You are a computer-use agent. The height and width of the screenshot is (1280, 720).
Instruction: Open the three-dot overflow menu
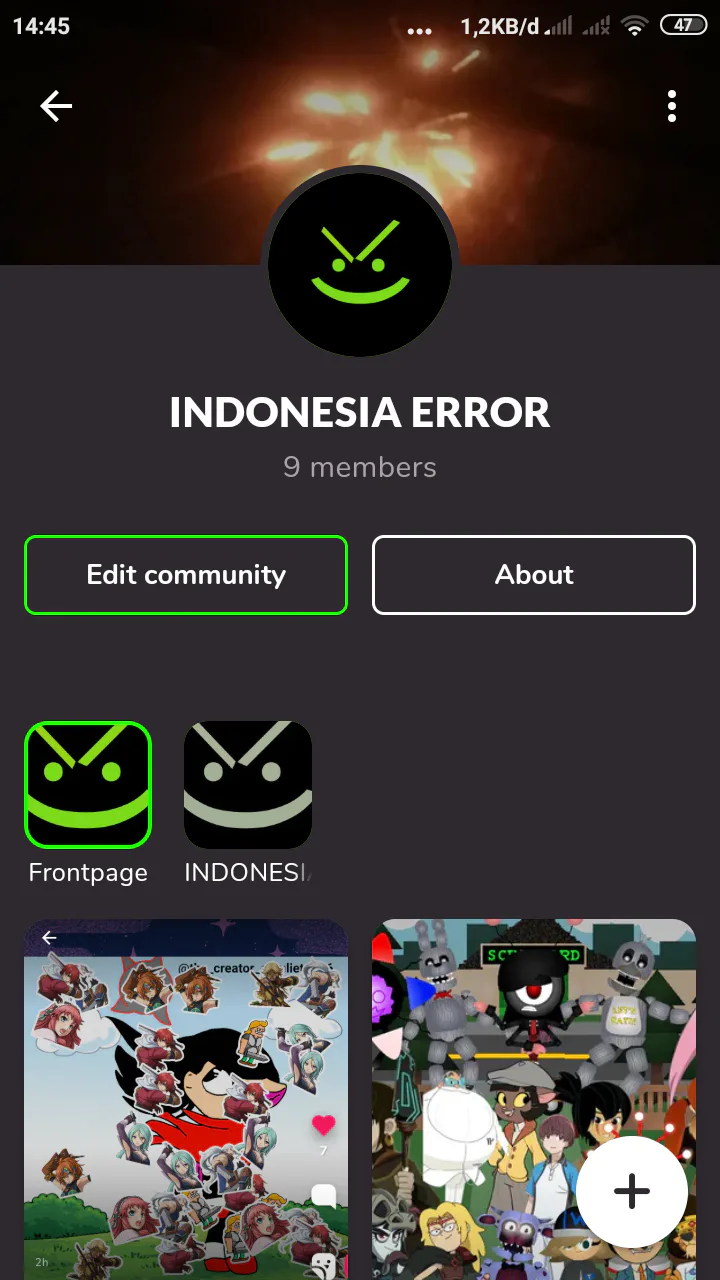(x=672, y=106)
